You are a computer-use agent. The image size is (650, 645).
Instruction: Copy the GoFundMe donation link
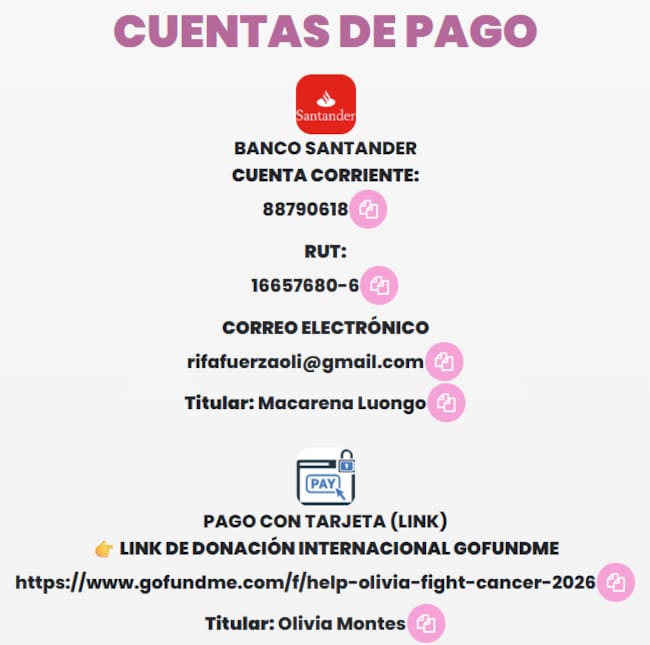[x=615, y=582]
